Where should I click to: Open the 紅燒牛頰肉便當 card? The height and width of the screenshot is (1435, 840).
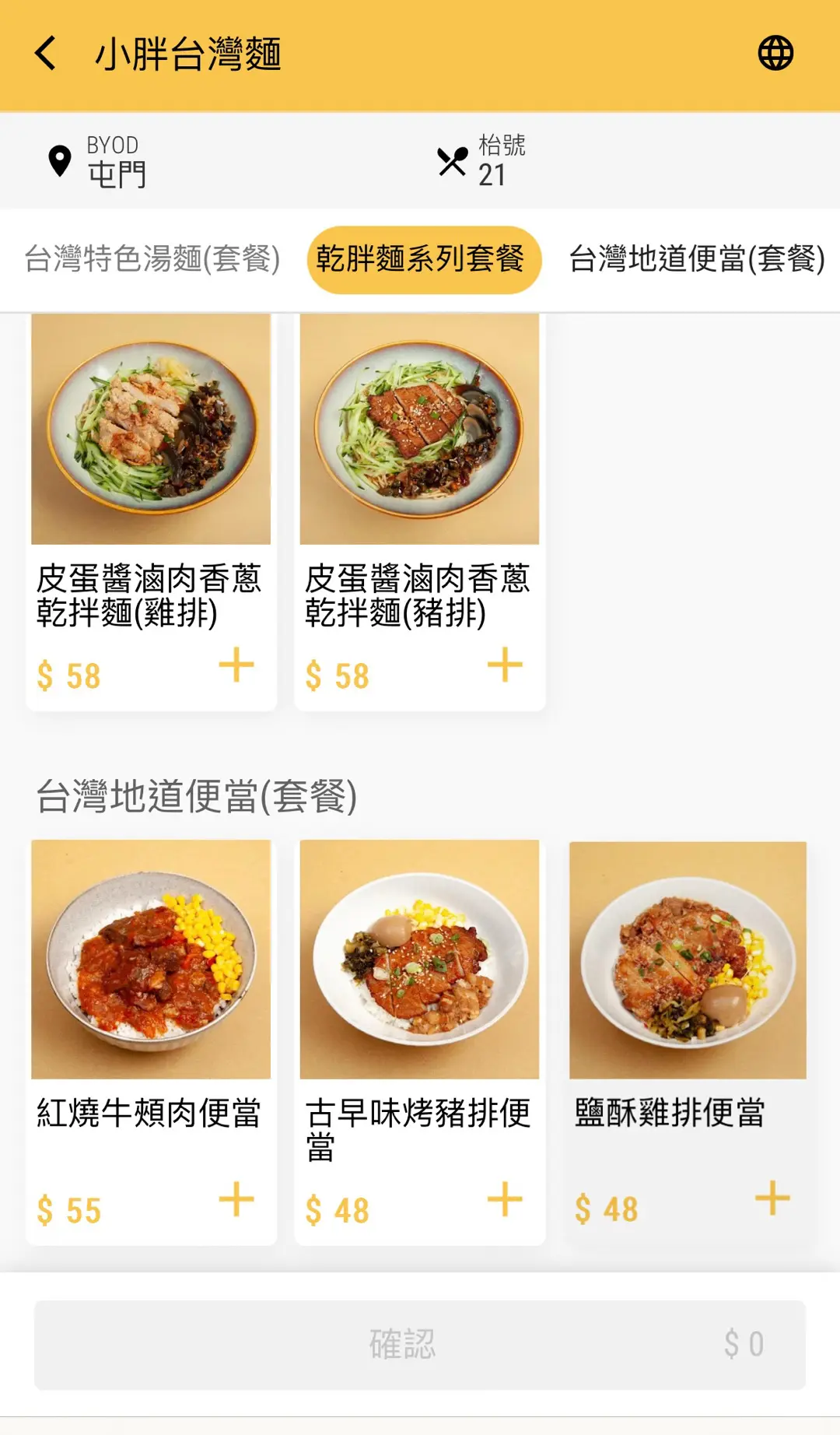coord(152,1042)
